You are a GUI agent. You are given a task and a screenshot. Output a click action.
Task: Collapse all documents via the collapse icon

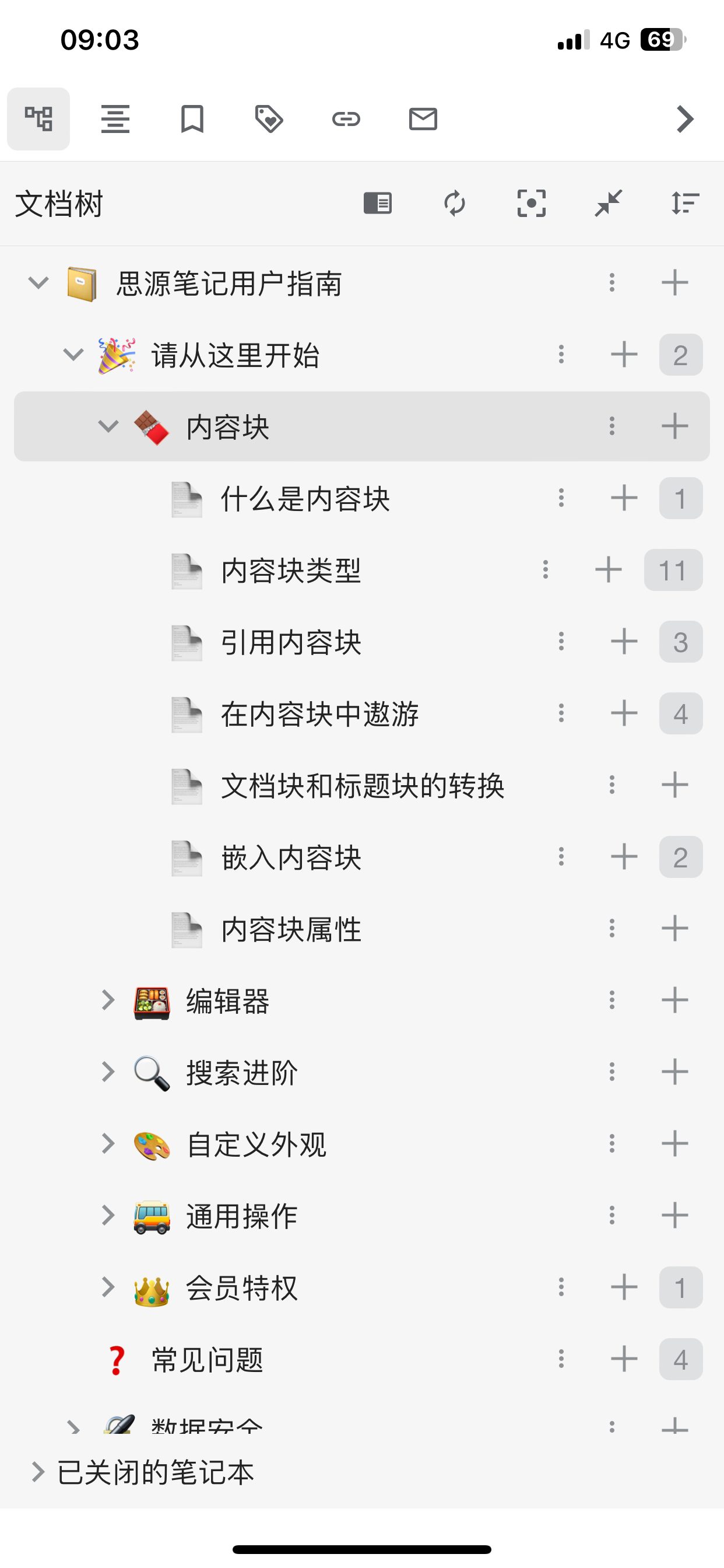pos(609,202)
